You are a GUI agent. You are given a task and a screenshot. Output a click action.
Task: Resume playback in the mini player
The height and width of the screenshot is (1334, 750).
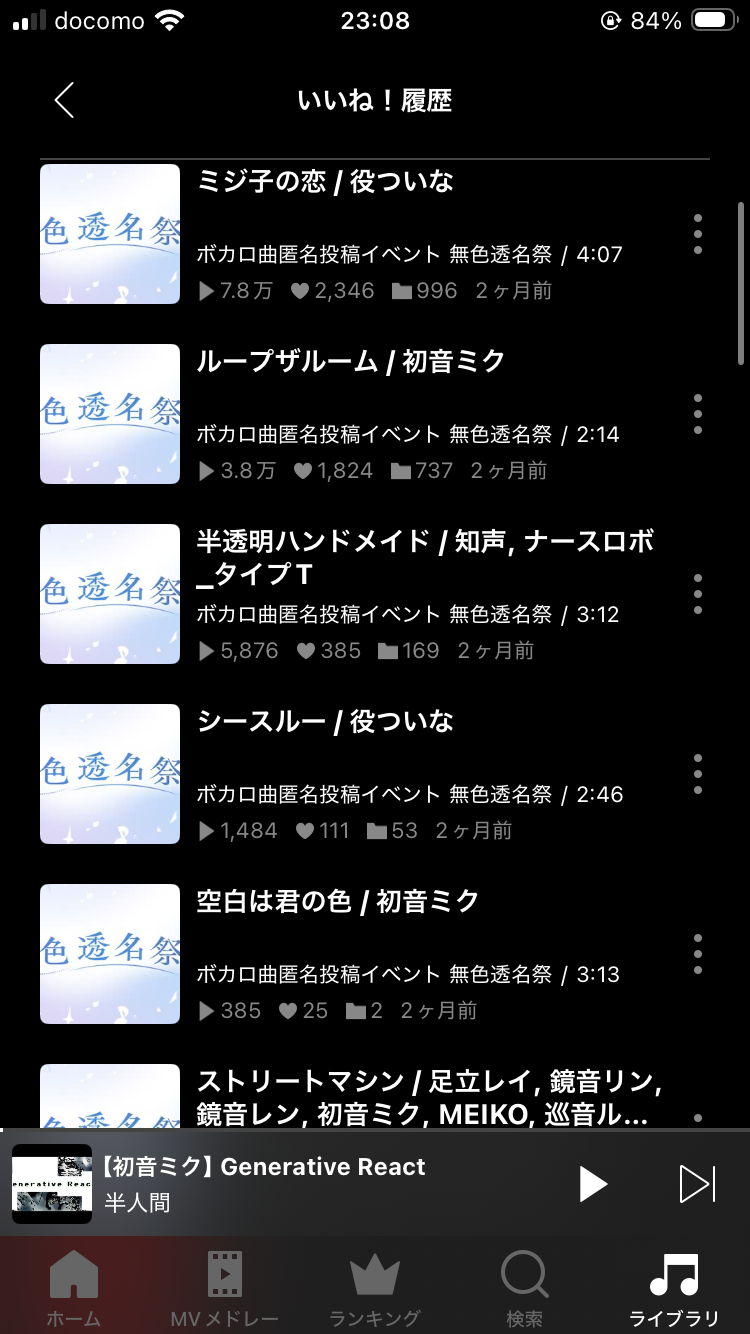click(593, 1184)
